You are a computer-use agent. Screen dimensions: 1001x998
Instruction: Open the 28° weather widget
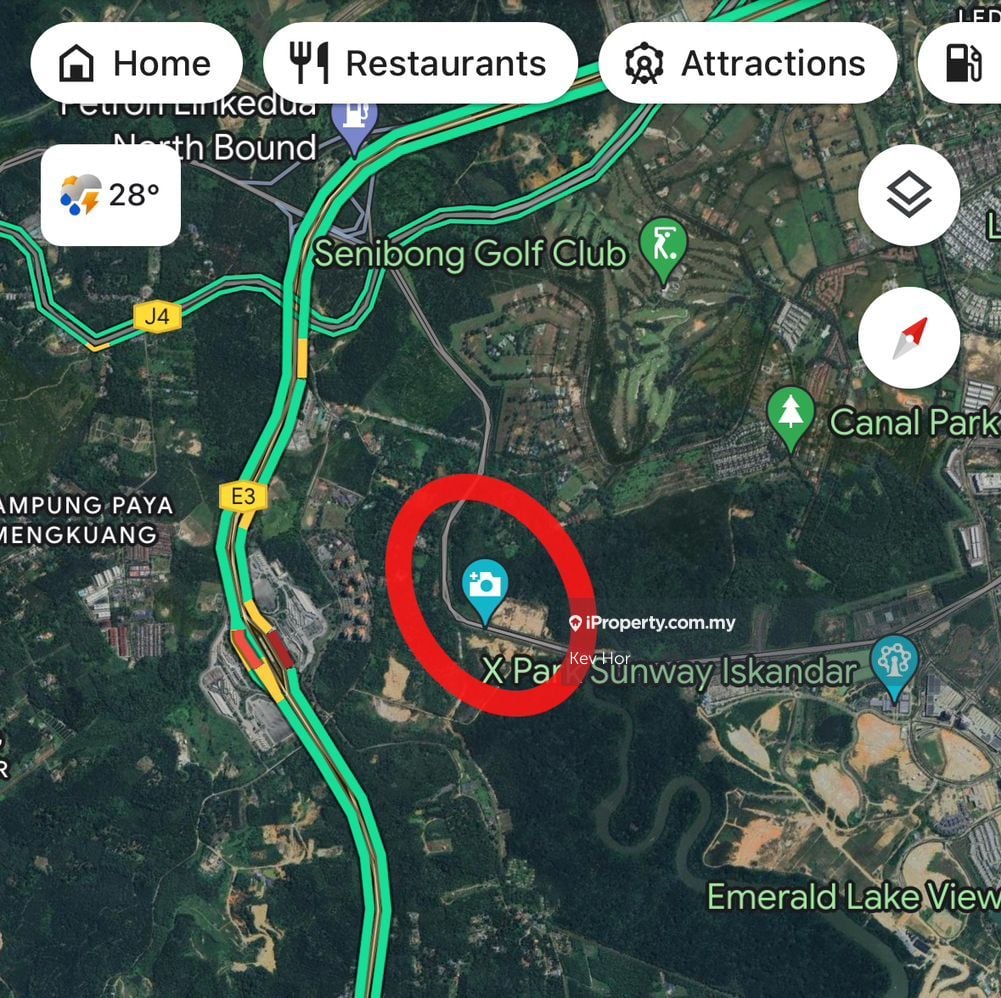(111, 195)
